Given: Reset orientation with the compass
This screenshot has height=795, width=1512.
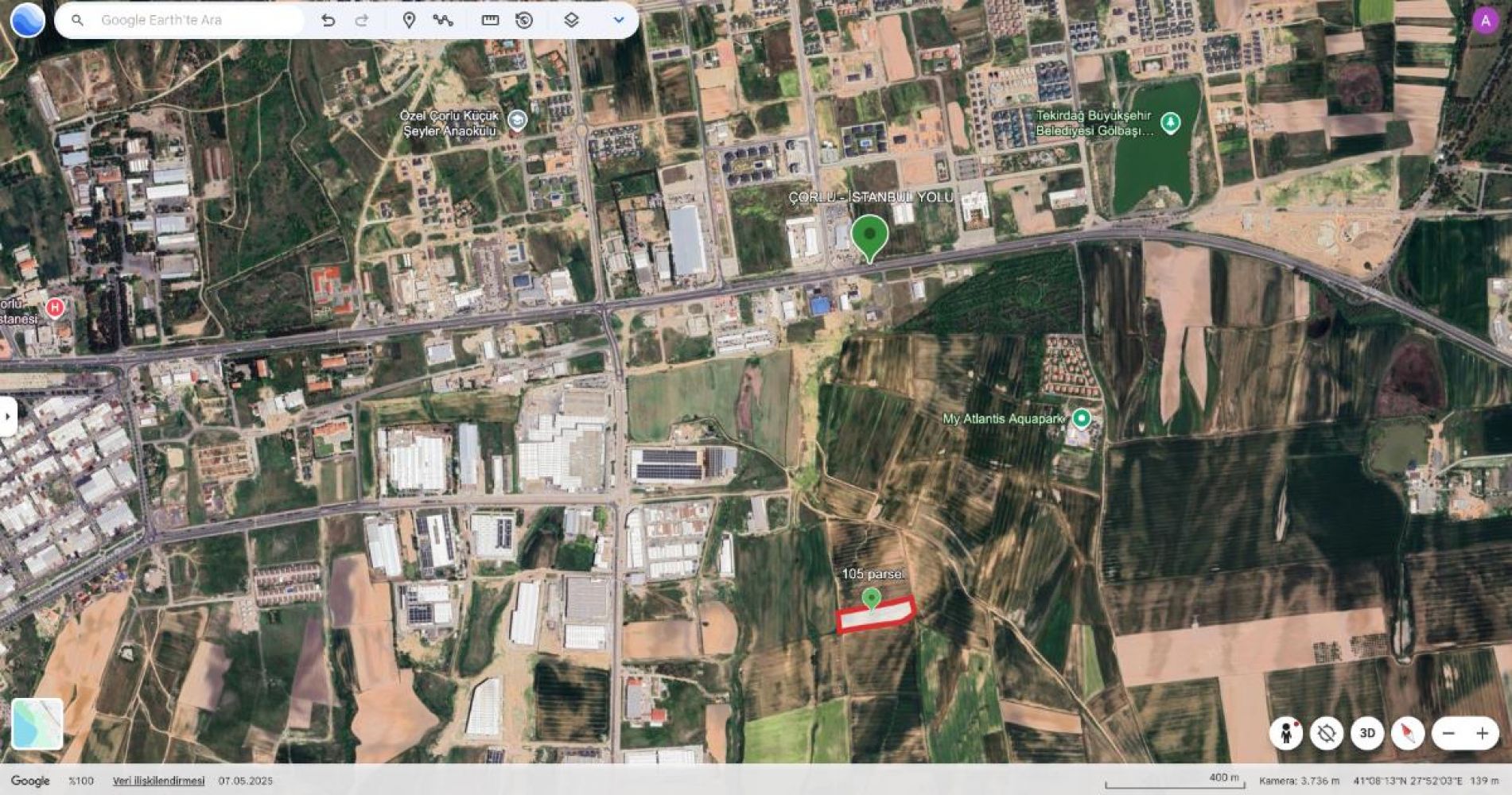Looking at the screenshot, I should pyautogui.click(x=1408, y=733).
